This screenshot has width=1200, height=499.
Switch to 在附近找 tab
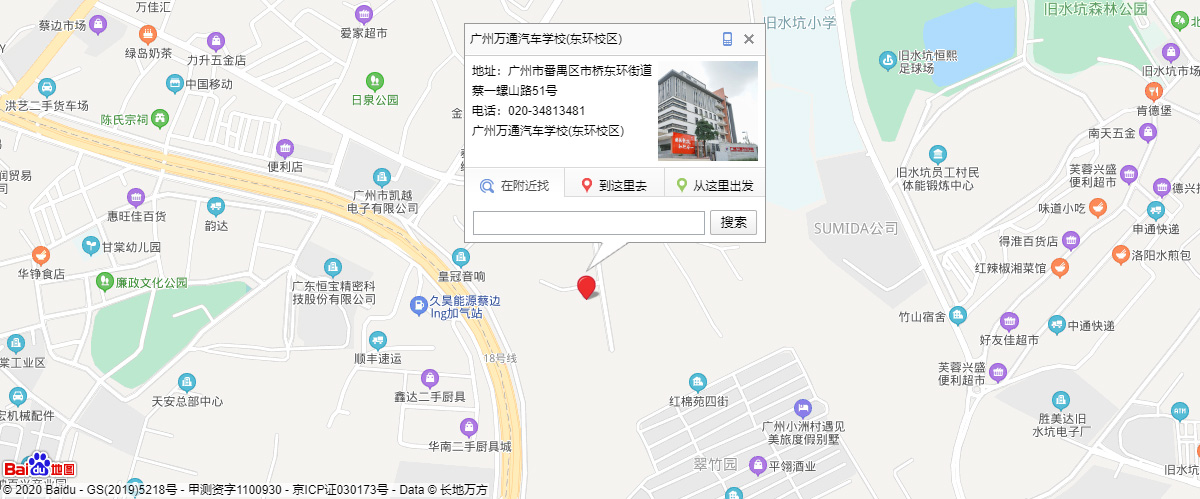tap(515, 185)
